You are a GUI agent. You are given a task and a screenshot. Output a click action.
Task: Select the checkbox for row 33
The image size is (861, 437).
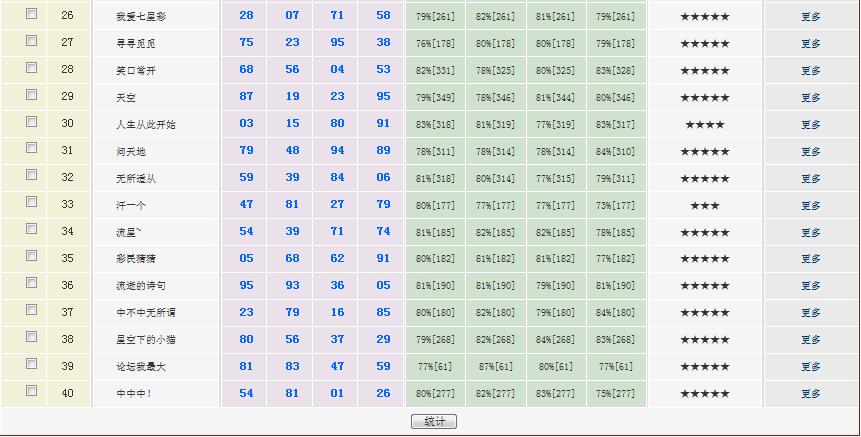32,203
